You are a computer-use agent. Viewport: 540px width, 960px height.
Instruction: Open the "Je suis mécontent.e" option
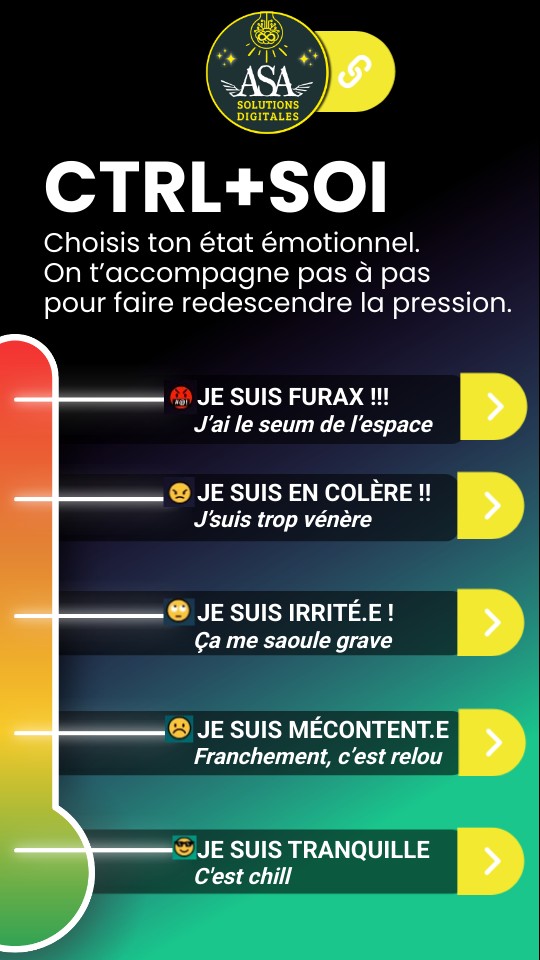tap(344, 742)
